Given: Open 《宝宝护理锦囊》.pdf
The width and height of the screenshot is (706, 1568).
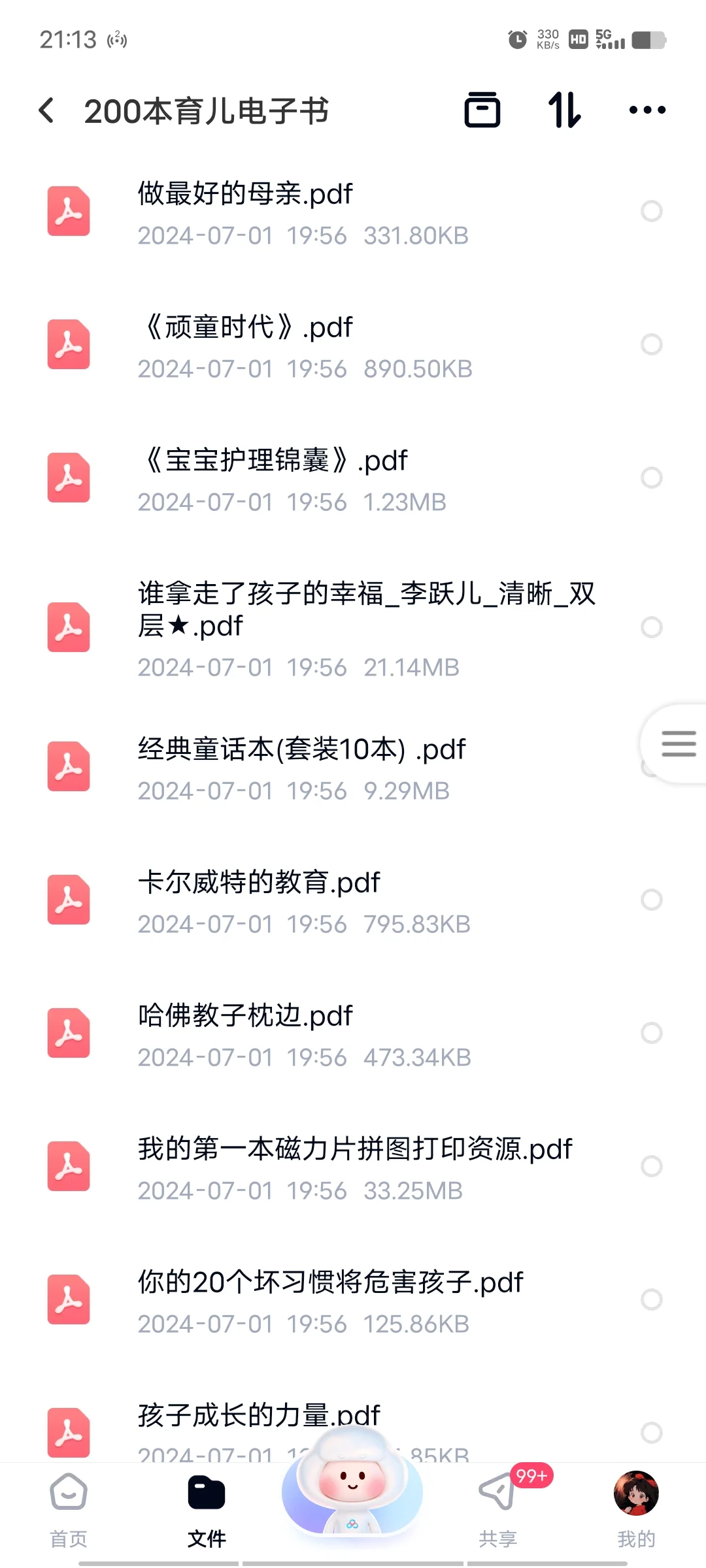Looking at the screenshot, I should pos(353,479).
